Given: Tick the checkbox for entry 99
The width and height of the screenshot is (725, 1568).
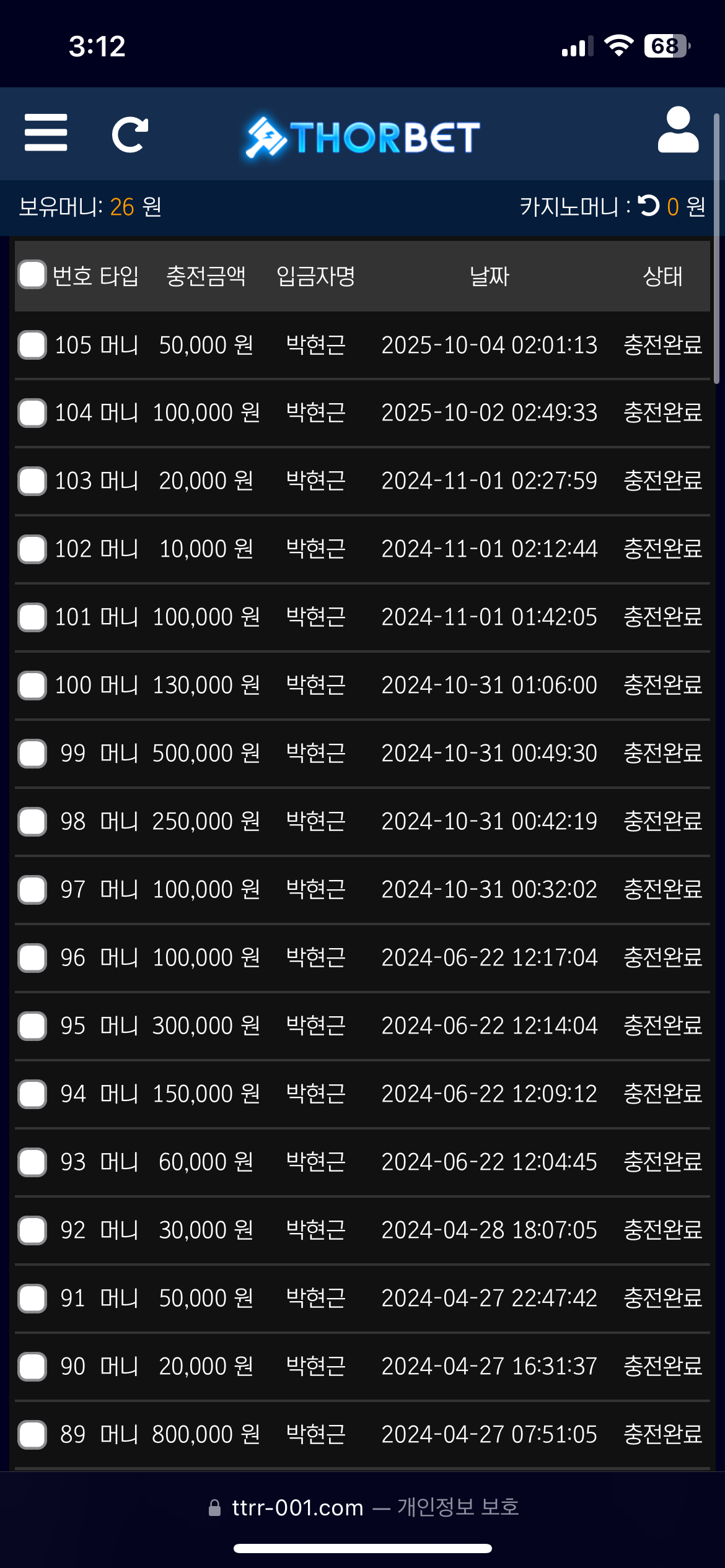Looking at the screenshot, I should click(32, 754).
